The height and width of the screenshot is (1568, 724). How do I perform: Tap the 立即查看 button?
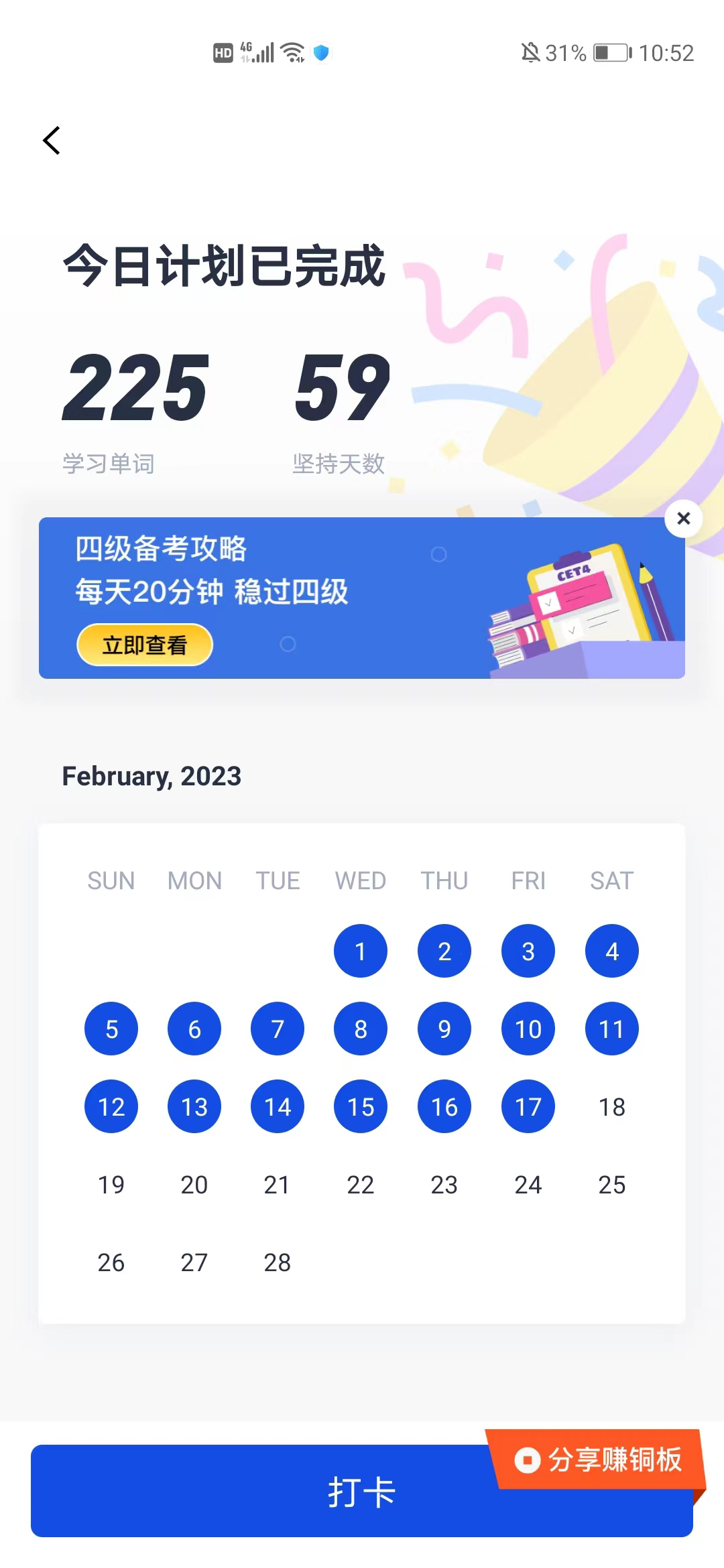coord(145,645)
